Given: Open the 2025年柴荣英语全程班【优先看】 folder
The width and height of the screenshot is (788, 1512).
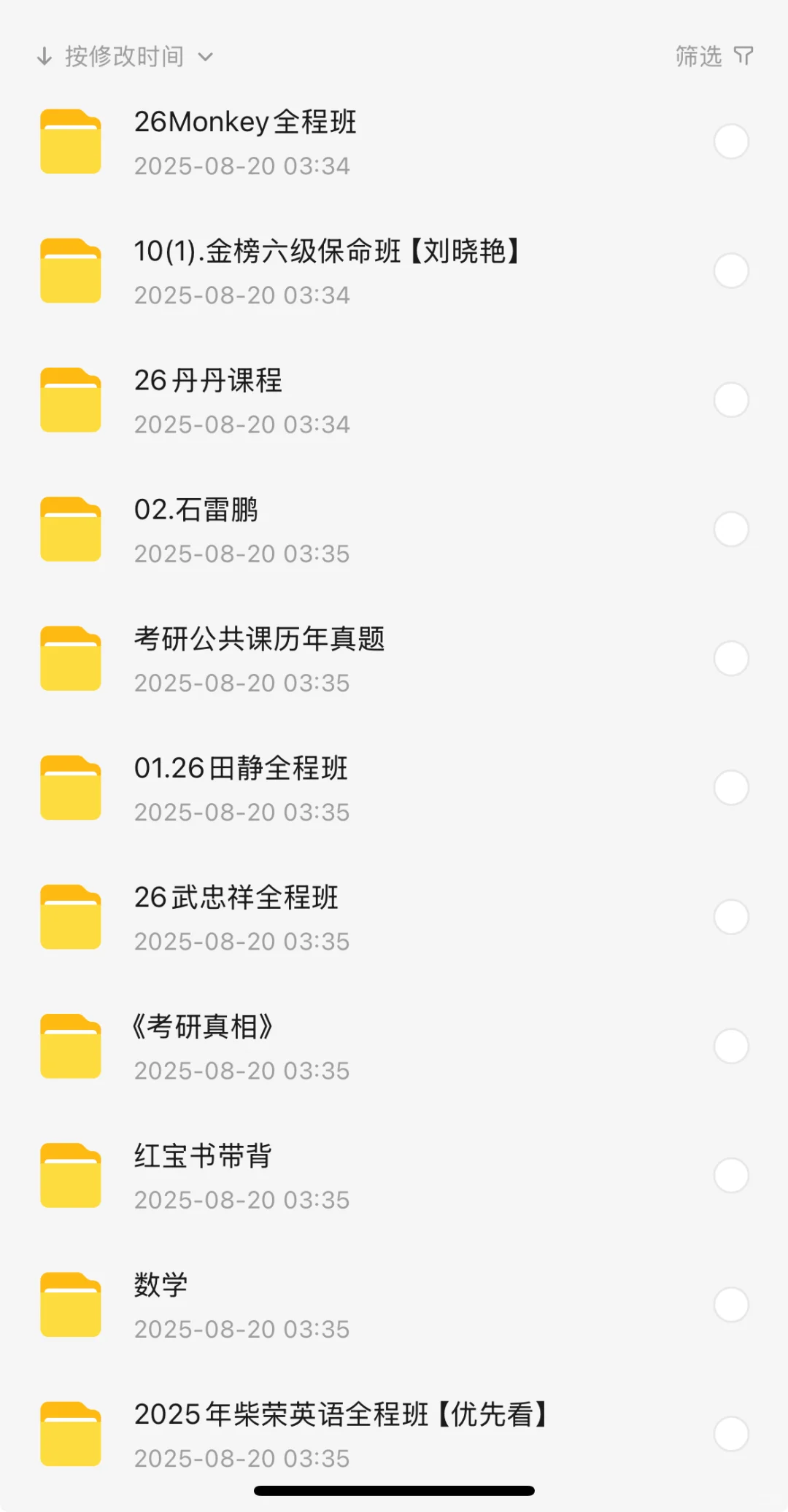Looking at the screenshot, I should [x=340, y=1414].
